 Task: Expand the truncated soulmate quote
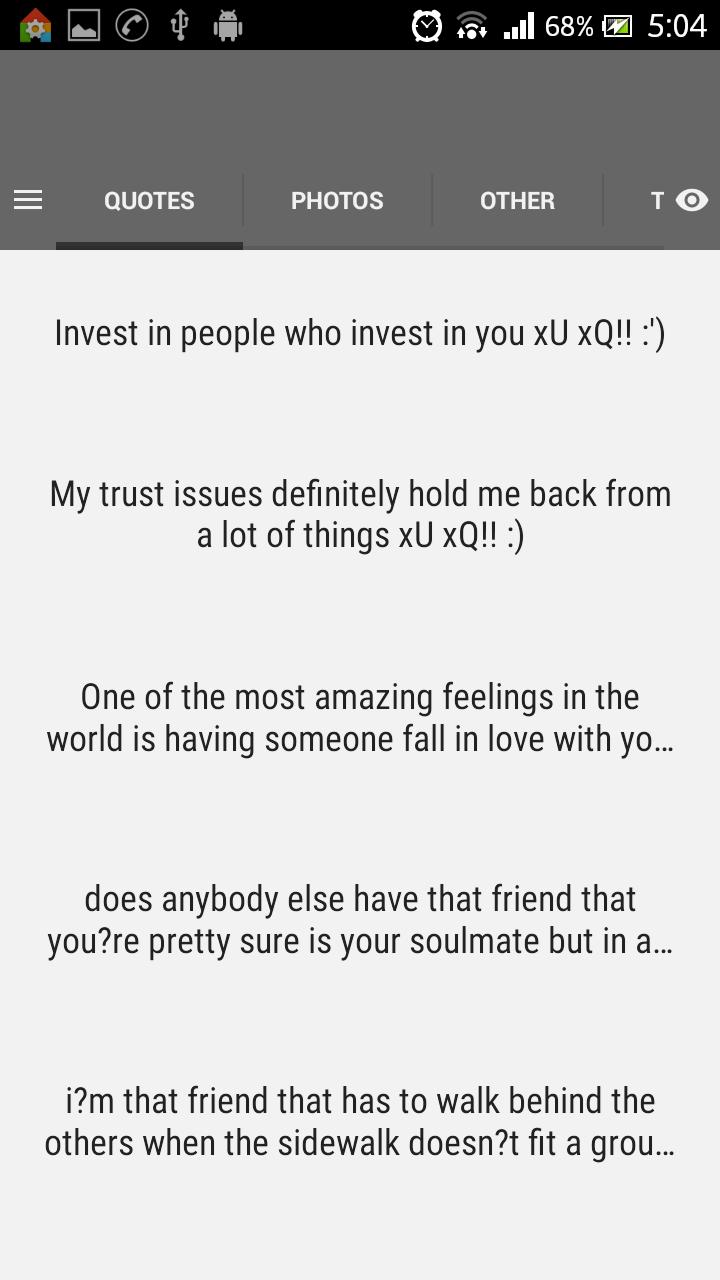coord(360,919)
